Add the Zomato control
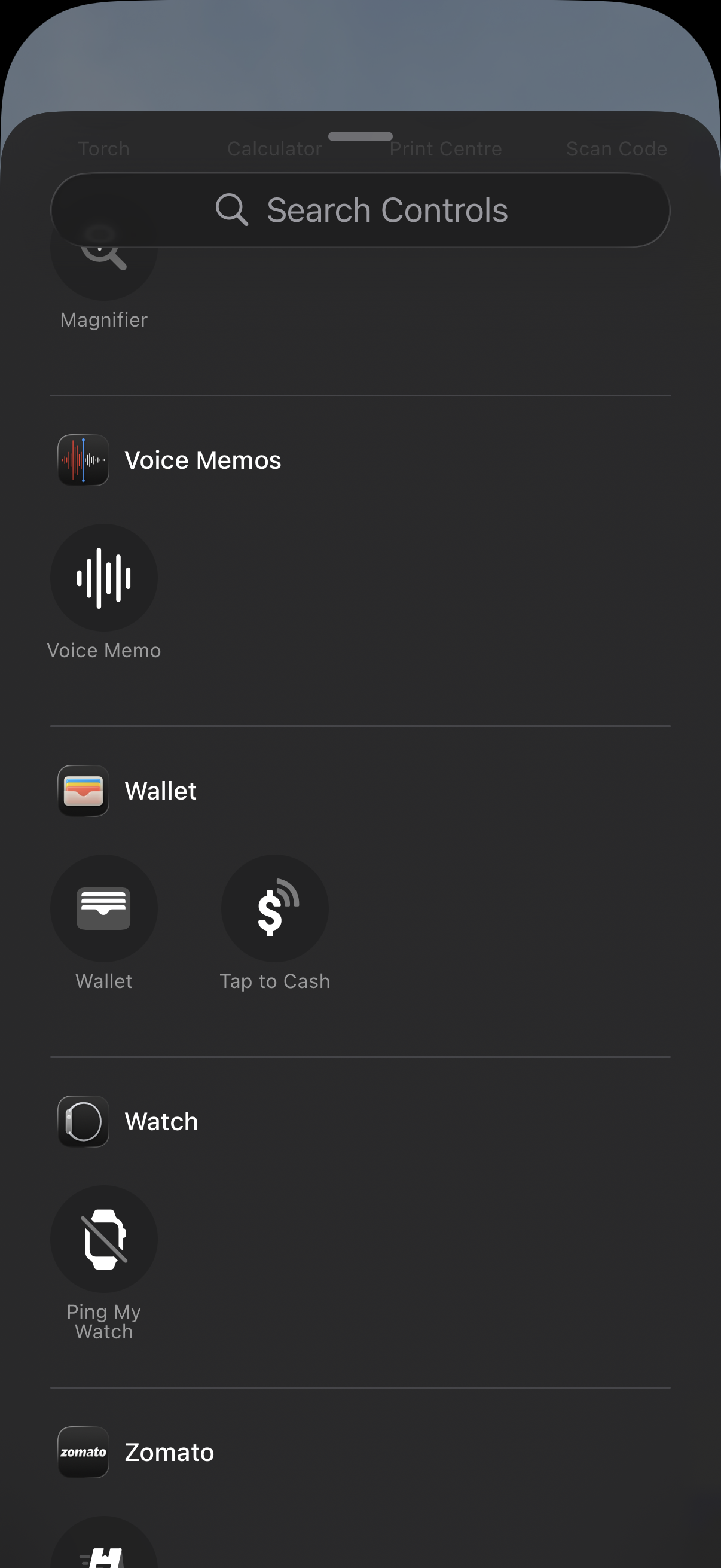The height and width of the screenshot is (1568, 721). [103, 1546]
